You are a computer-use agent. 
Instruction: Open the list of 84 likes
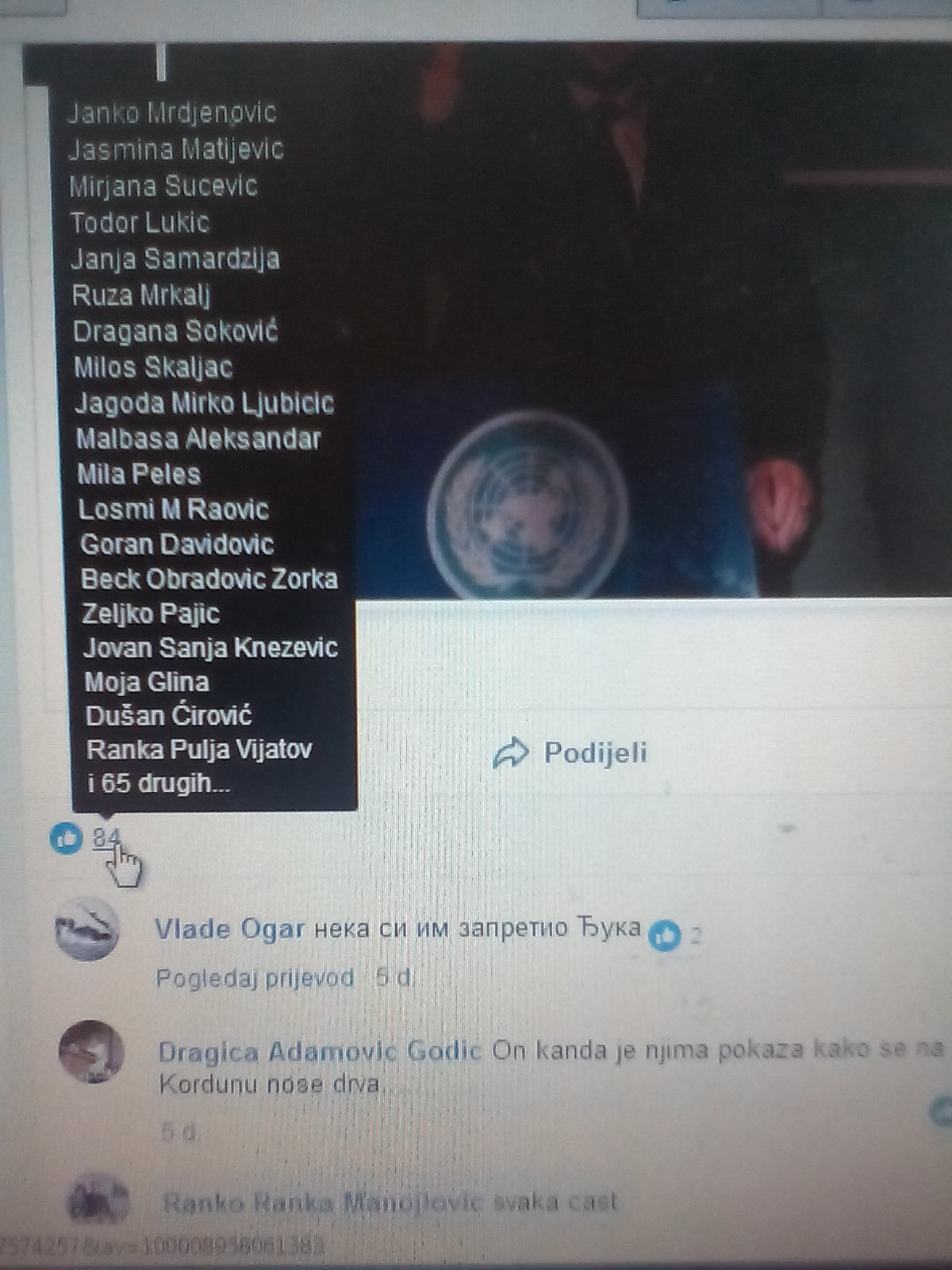tap(106, 837)
